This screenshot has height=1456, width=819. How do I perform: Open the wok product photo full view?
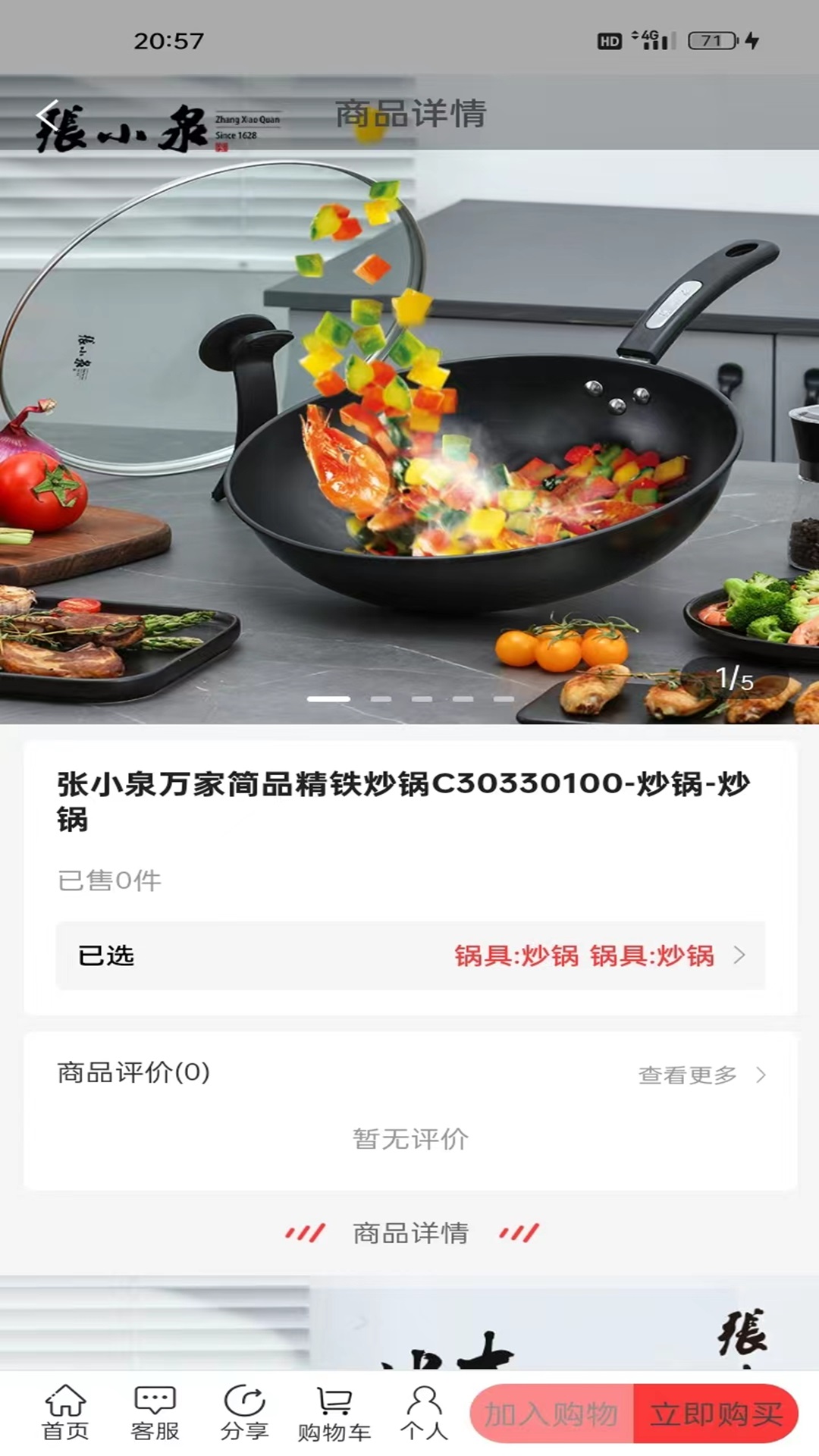click(409, 455)
